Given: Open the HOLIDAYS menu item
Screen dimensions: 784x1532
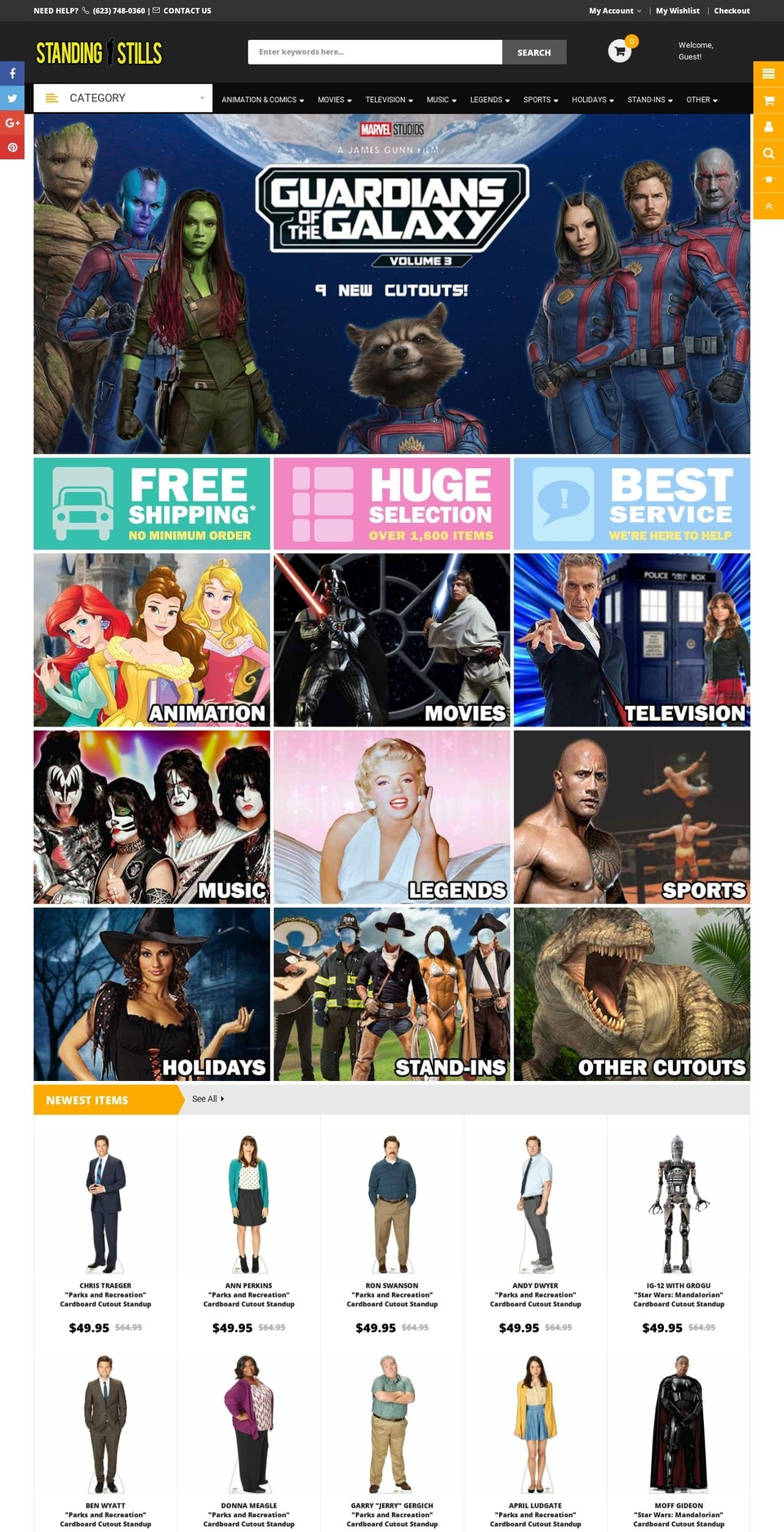Looking at the screenshot, I should 591,99.
